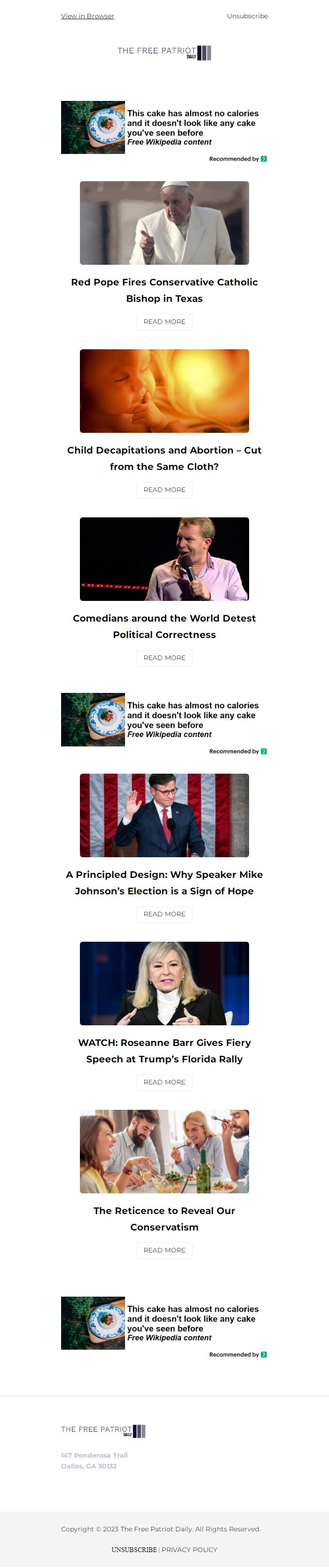Image resolution: width=329 pixels, height=1568 pixels.
Task: Open the Pope Francis article image
Action: [164, 223]
